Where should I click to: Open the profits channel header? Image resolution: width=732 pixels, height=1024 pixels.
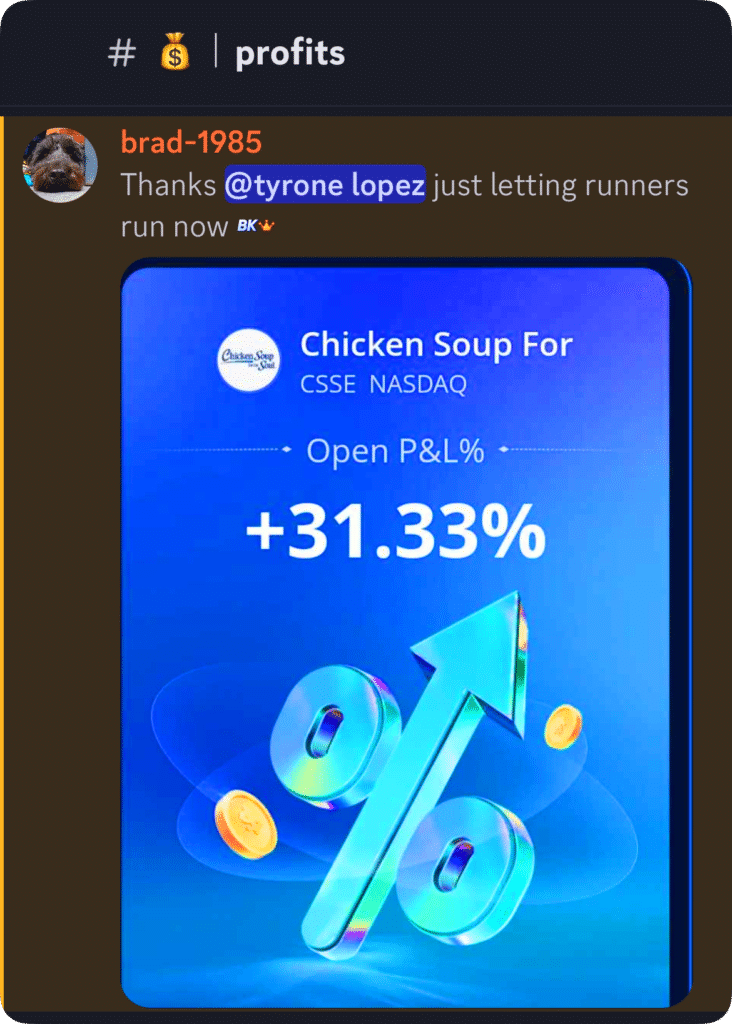289,54
